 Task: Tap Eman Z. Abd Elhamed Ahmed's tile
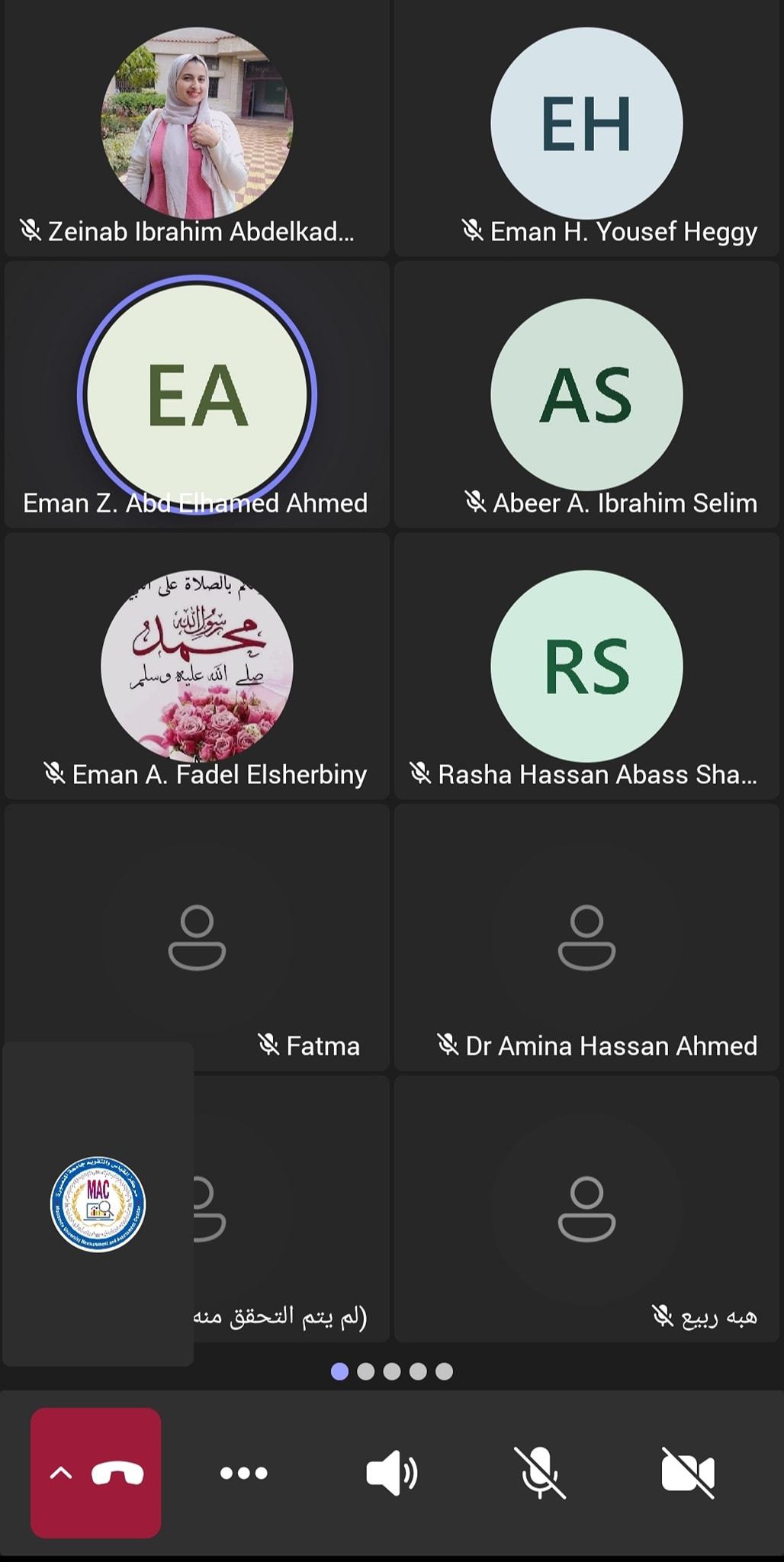coord(197,394)
